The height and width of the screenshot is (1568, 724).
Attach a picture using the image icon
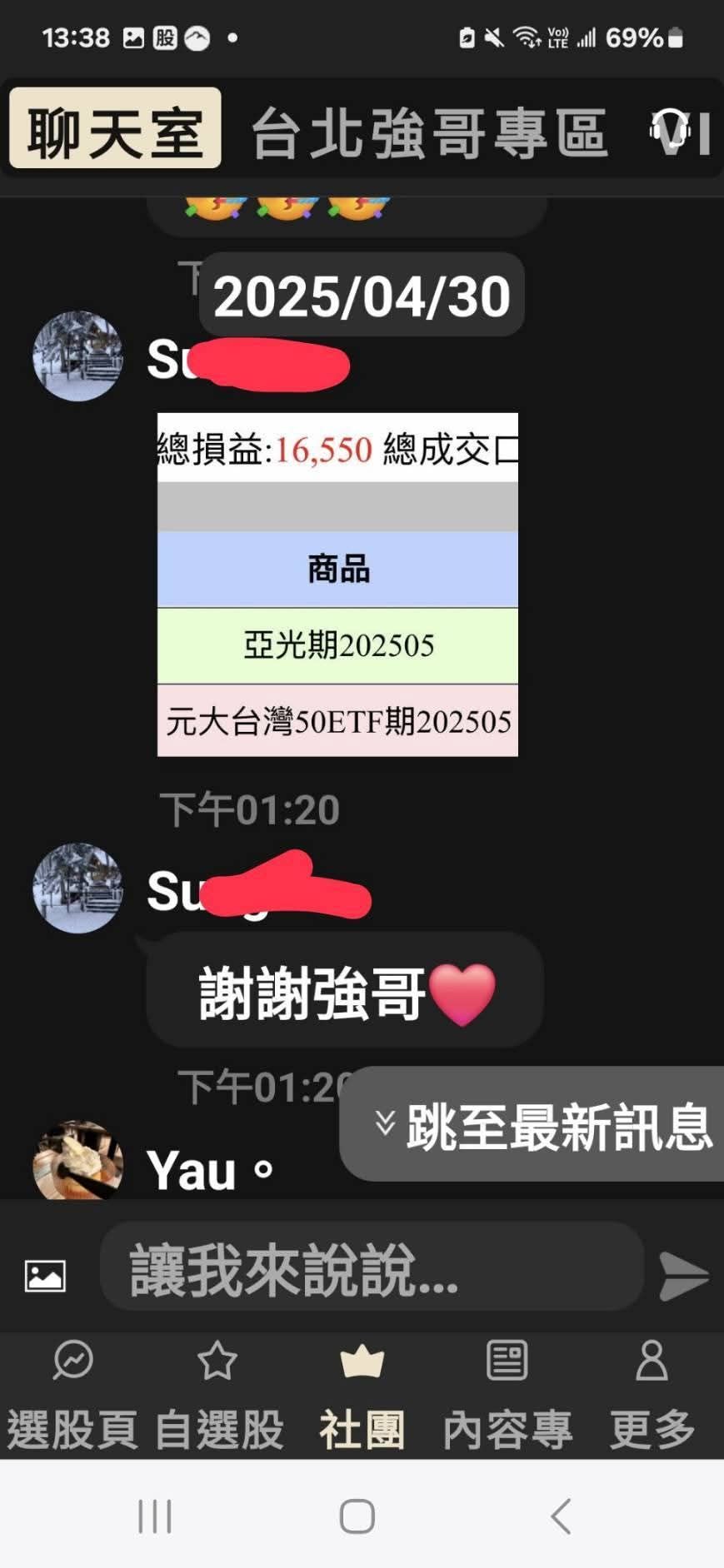point(45,1275)
